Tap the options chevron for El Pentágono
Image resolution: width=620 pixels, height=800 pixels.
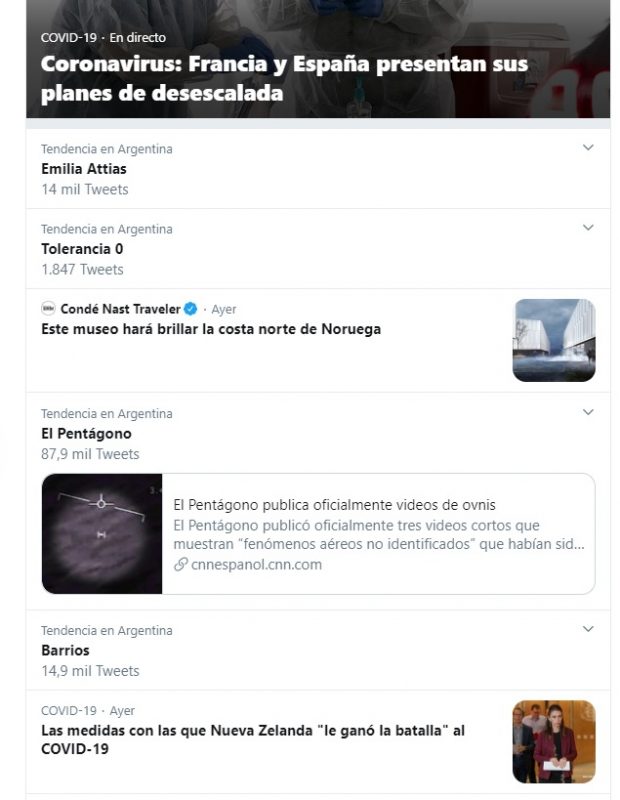pyautogui.click(x=588, y=412)
